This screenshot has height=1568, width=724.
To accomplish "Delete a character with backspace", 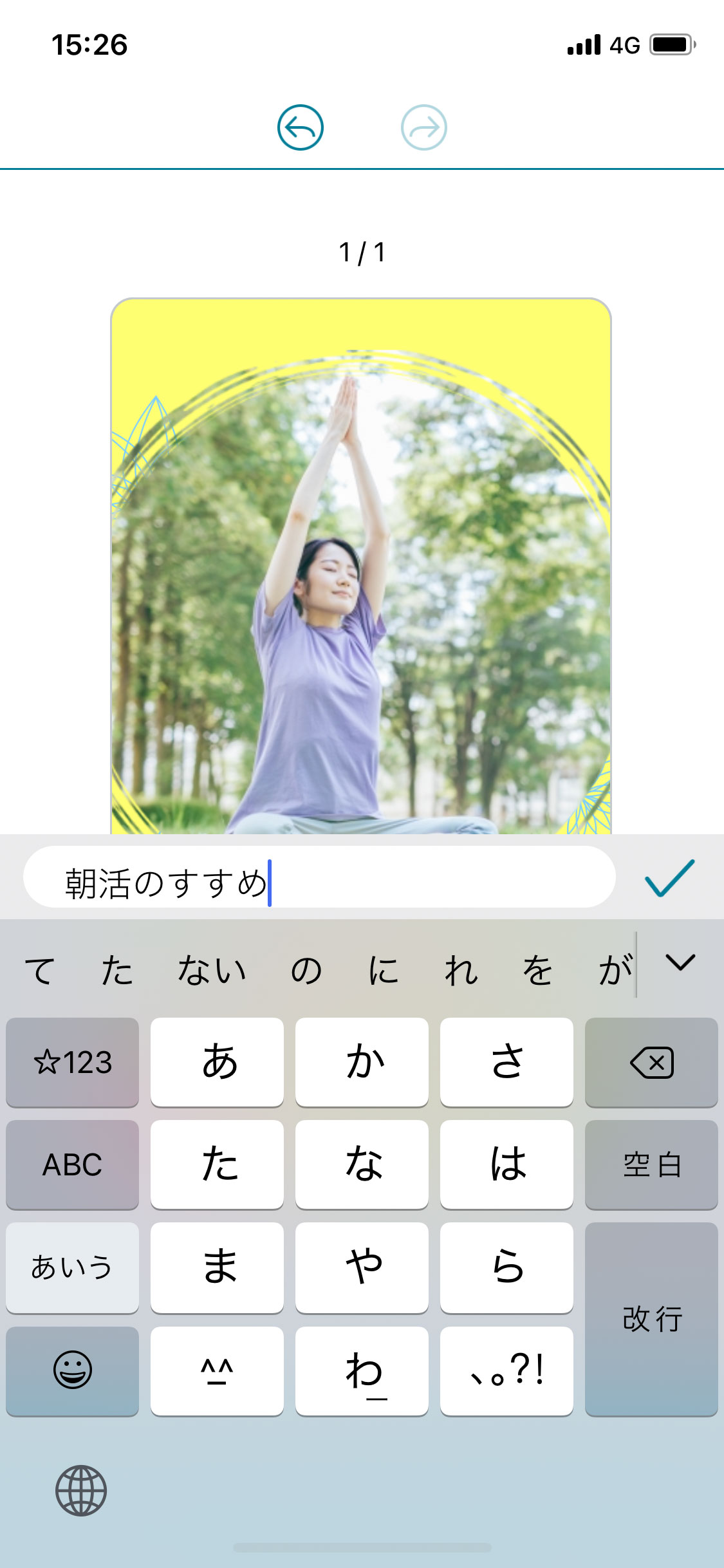I will click(651, 1062).
